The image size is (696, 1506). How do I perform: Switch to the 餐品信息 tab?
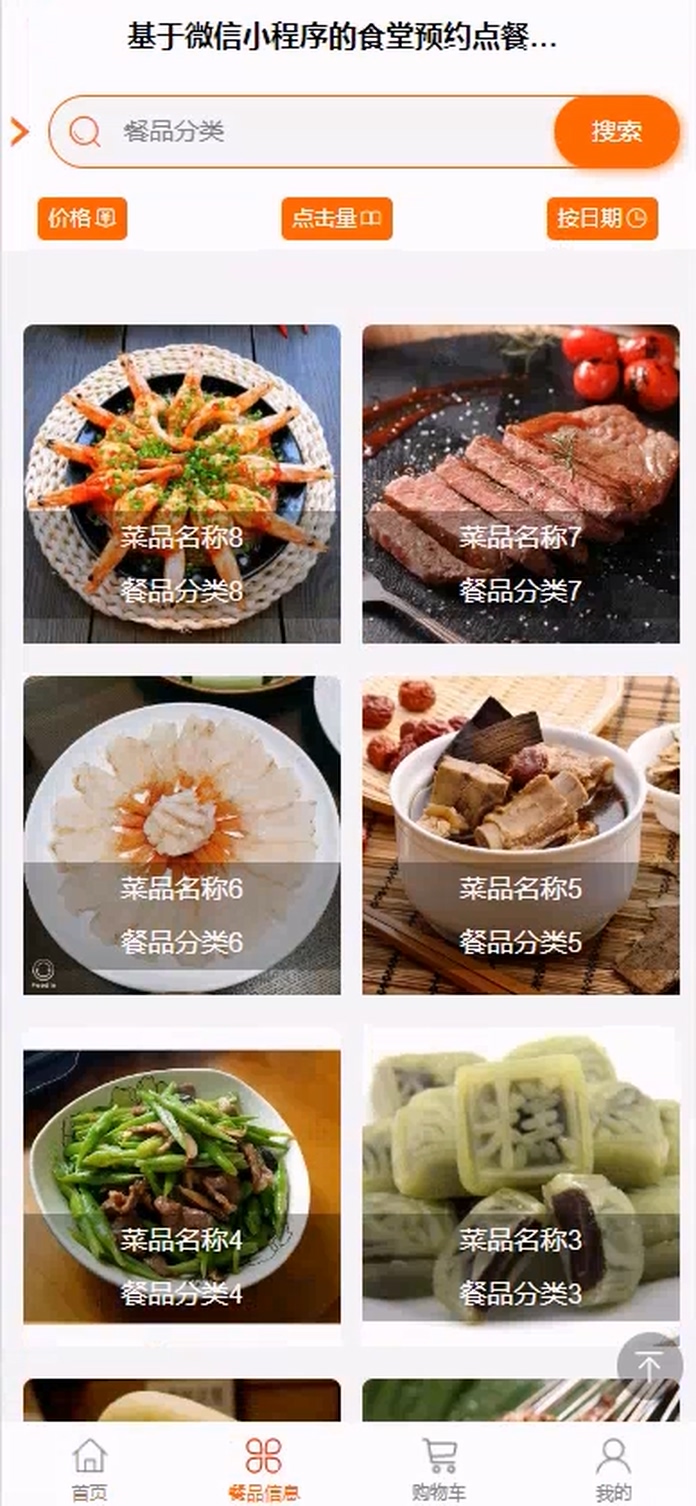point(263,1468)
